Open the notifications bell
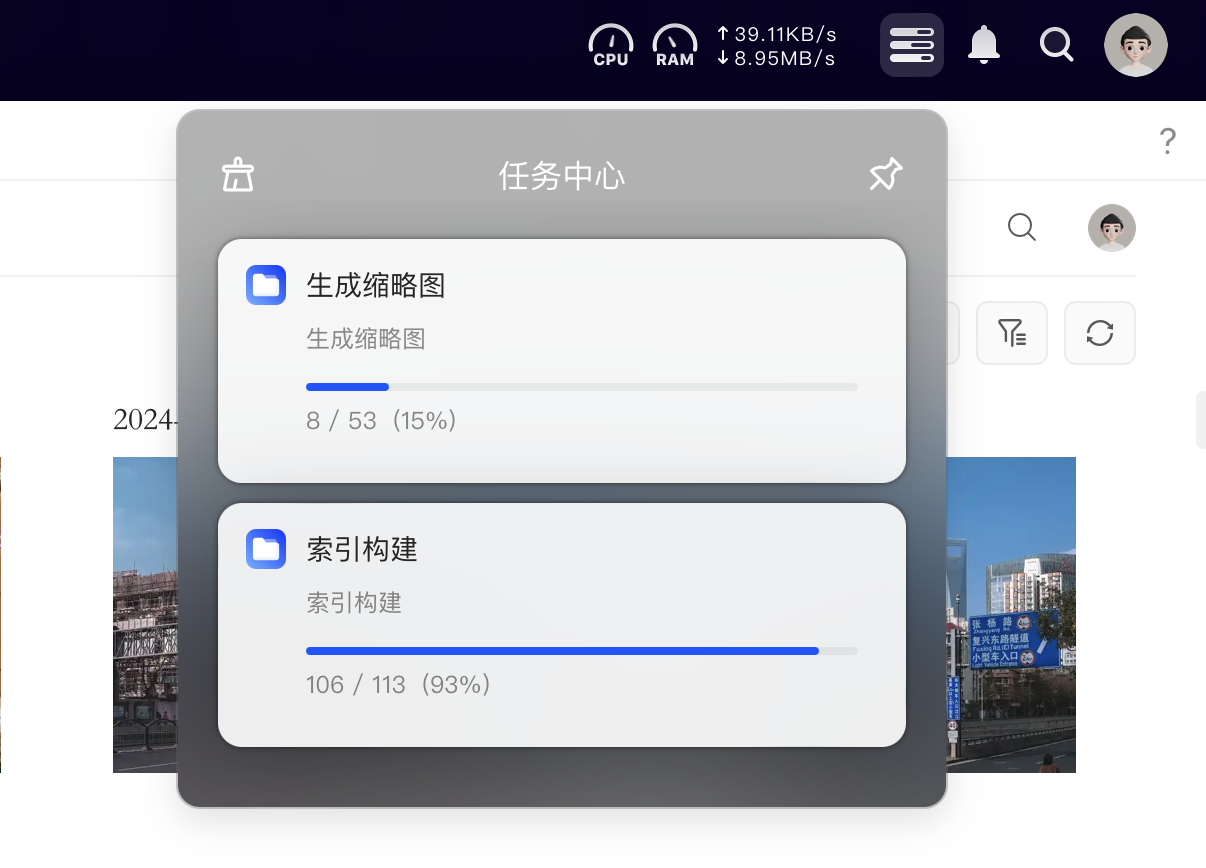1206x868 pixels. (984, 45)
